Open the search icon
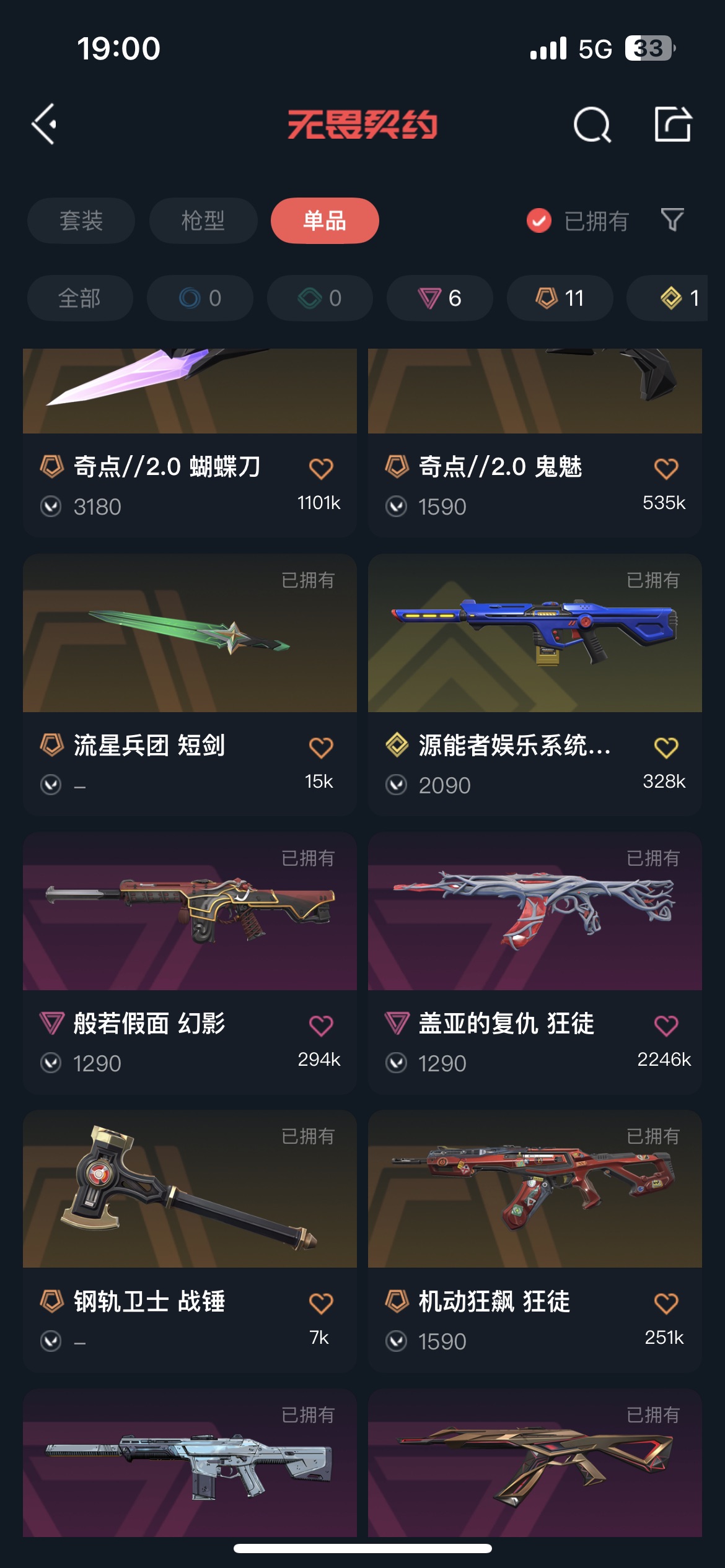725x1568 pixels. pos(592,124)
